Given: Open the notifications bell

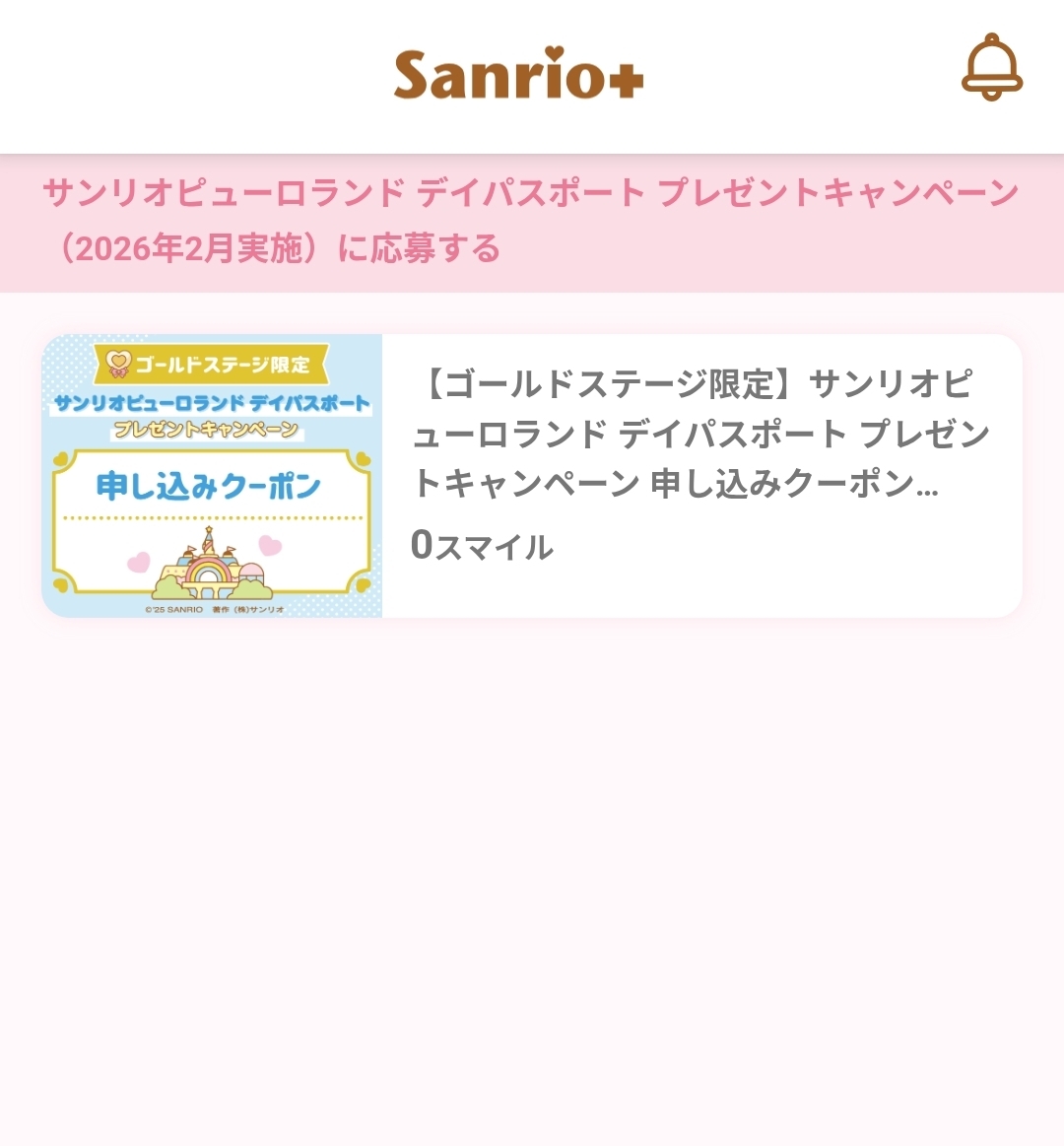Looking at the screenshot, I should coord(991,68).
